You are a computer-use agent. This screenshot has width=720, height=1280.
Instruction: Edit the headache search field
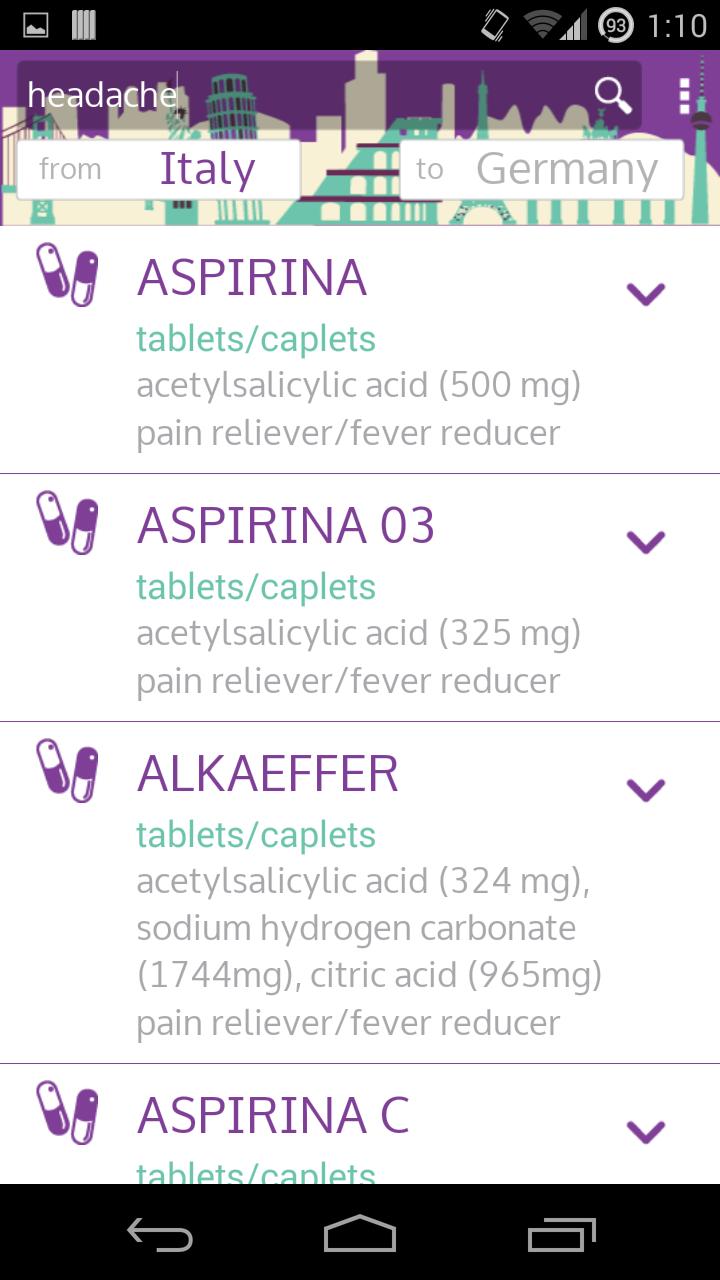point(300,95)
